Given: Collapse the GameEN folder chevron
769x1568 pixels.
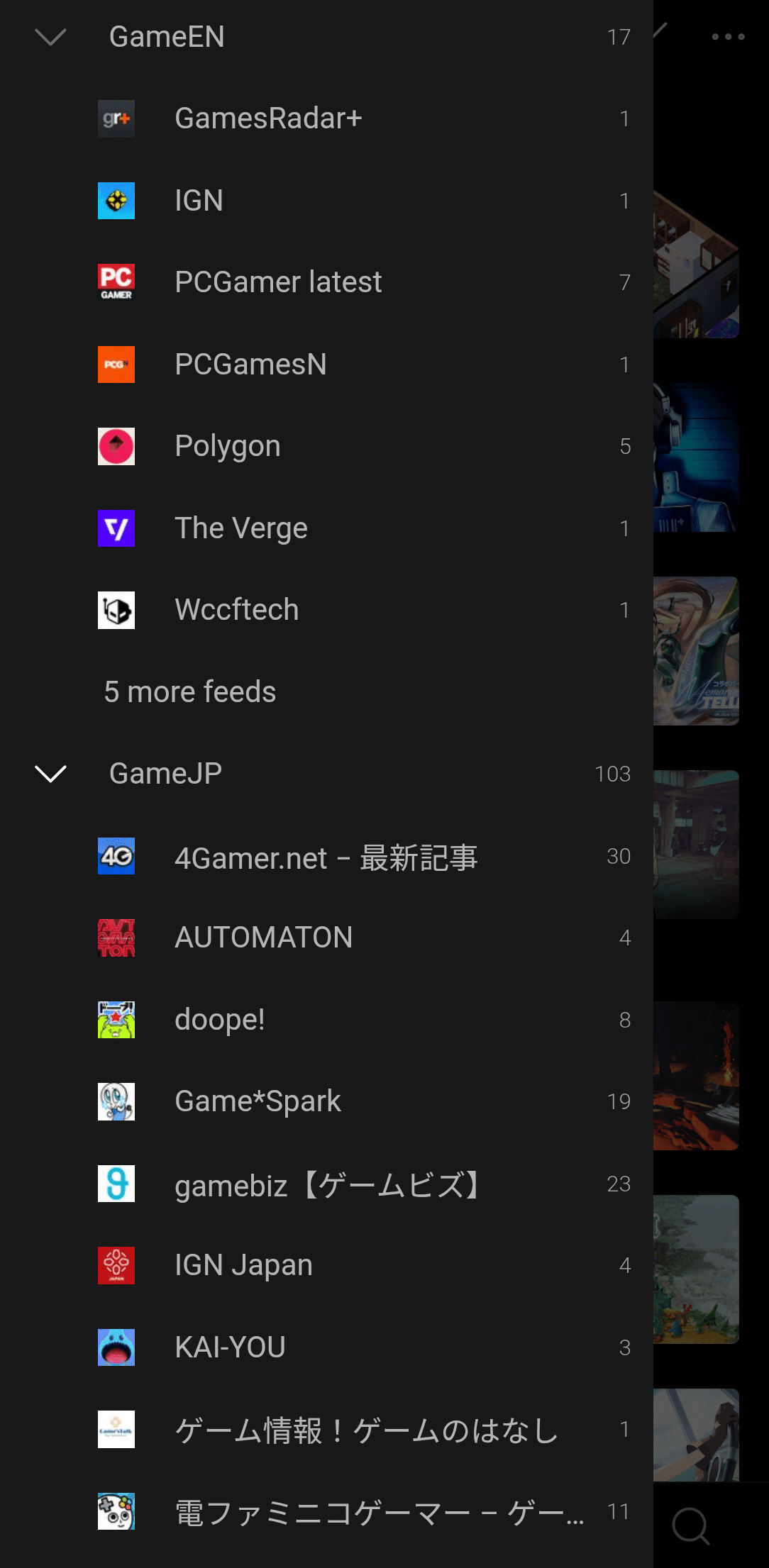Looking at the screenshot, I should [x=50, y=37].
